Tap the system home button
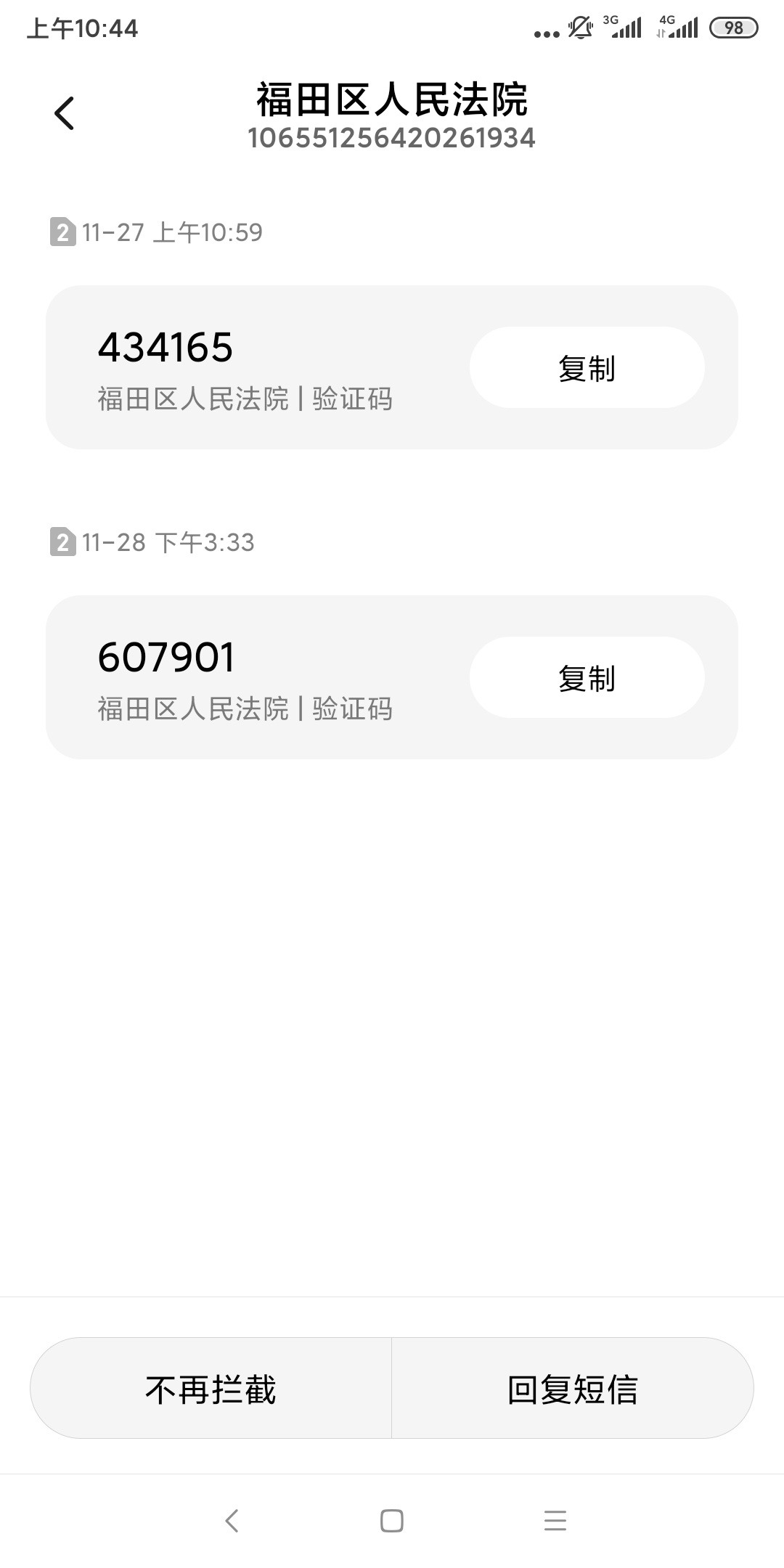Viewport: 784px width, 1568px height. click(392, 1521)
